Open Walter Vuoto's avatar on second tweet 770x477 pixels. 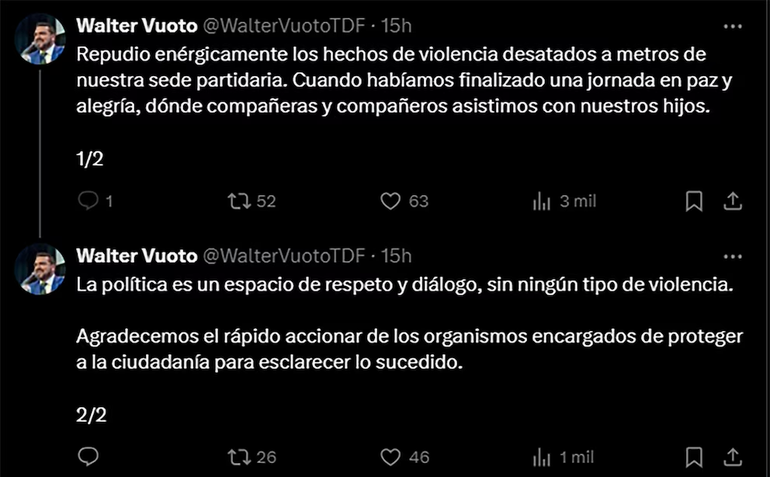[41, 270]
